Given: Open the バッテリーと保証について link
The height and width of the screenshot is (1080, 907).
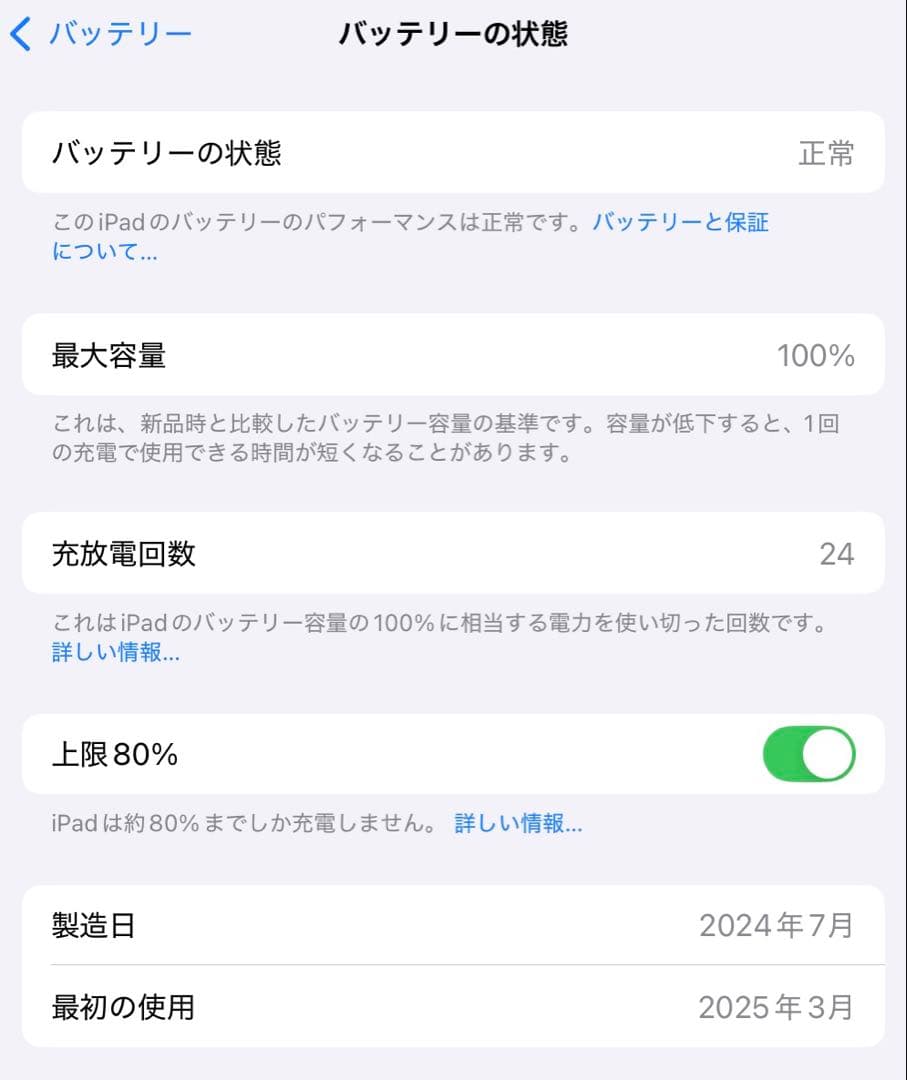Looking at the screenshot, I should point(680,222).
